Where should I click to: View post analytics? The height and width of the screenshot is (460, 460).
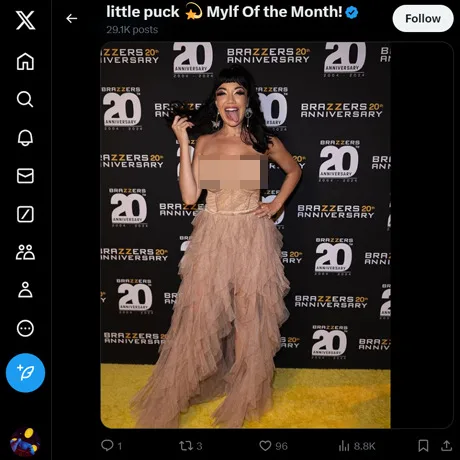(357, 446)
